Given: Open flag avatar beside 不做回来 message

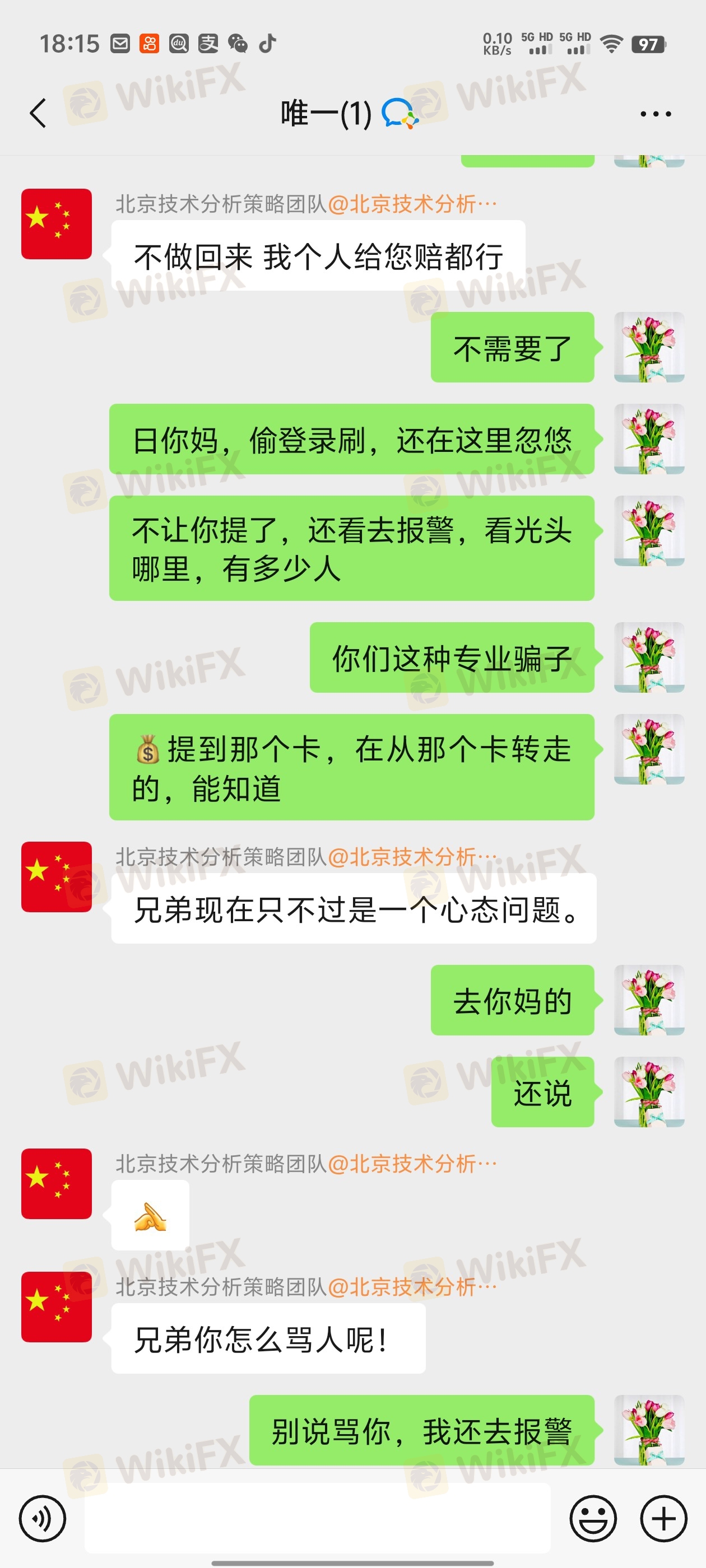Looking at the screenshot, I should [x=57, y=224].
